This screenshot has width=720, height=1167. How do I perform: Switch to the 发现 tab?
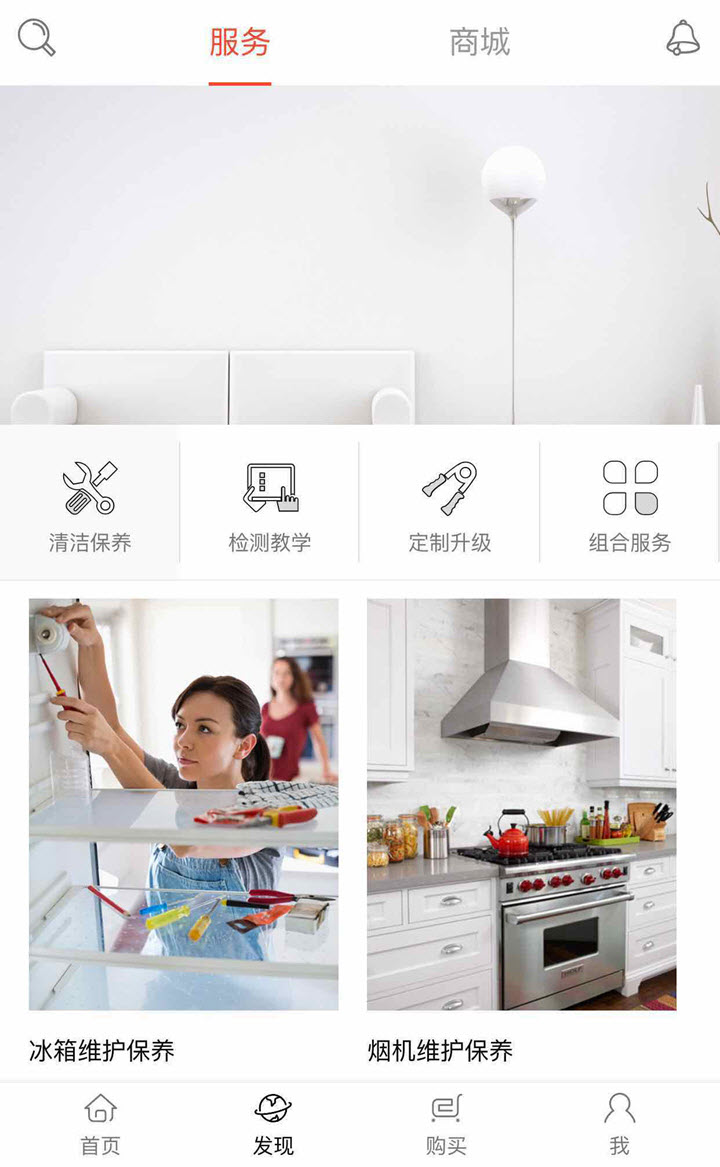[x=273, y=1124]
